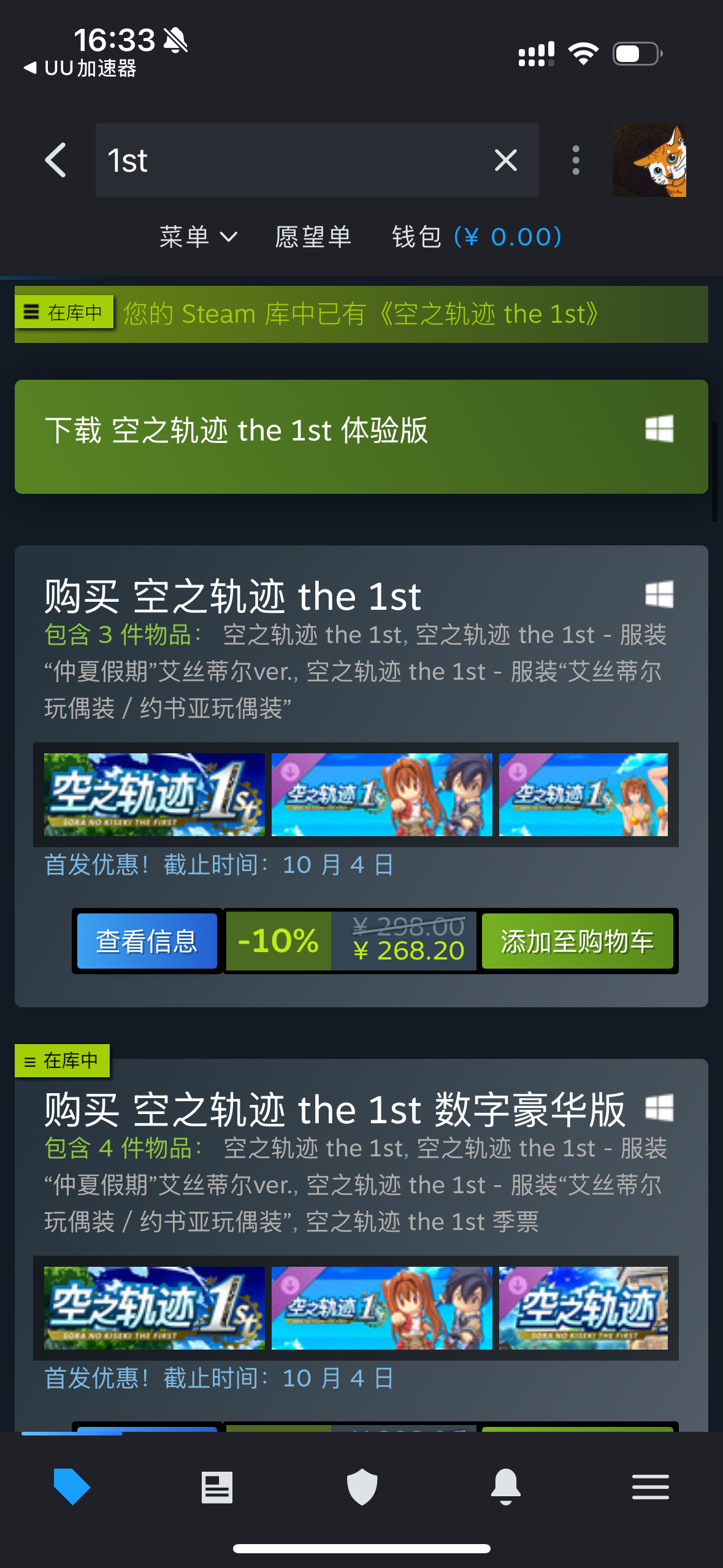Clear the search text with X
Viewport: 723px width, 1568px height.
[x=506, y=160]
